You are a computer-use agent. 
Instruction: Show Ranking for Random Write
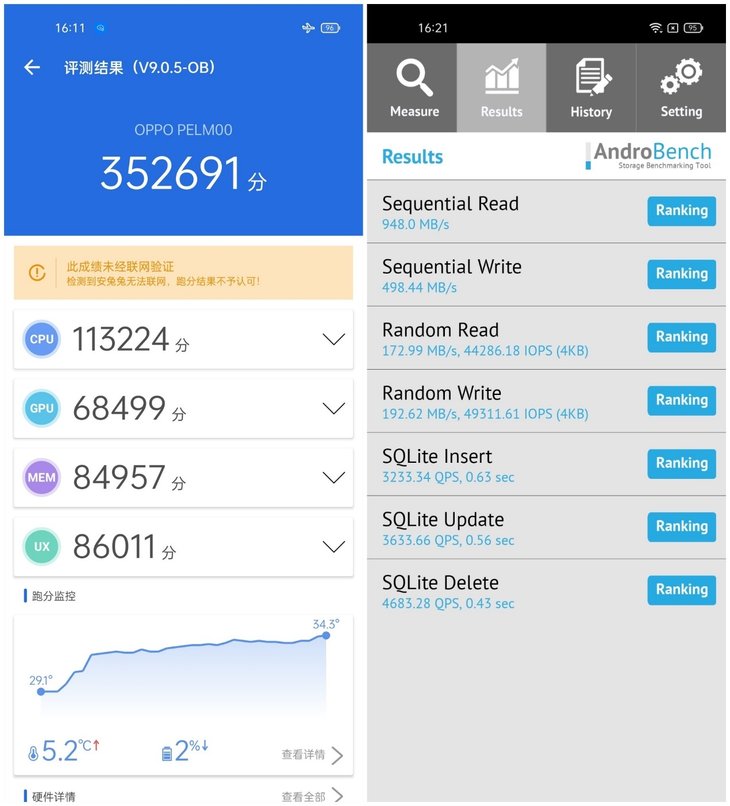(681, 400)
